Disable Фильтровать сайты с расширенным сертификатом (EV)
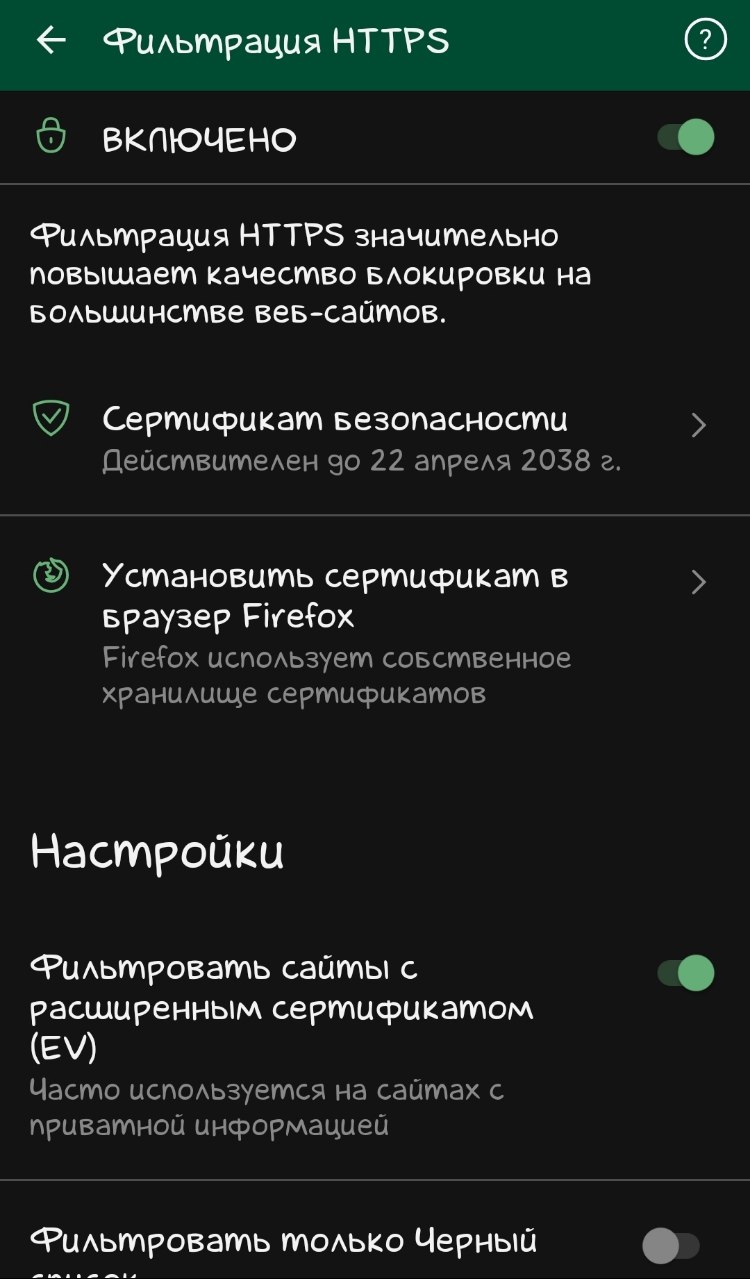The height and width of the screenshot is (1279, 750). (x=686, y=972)
